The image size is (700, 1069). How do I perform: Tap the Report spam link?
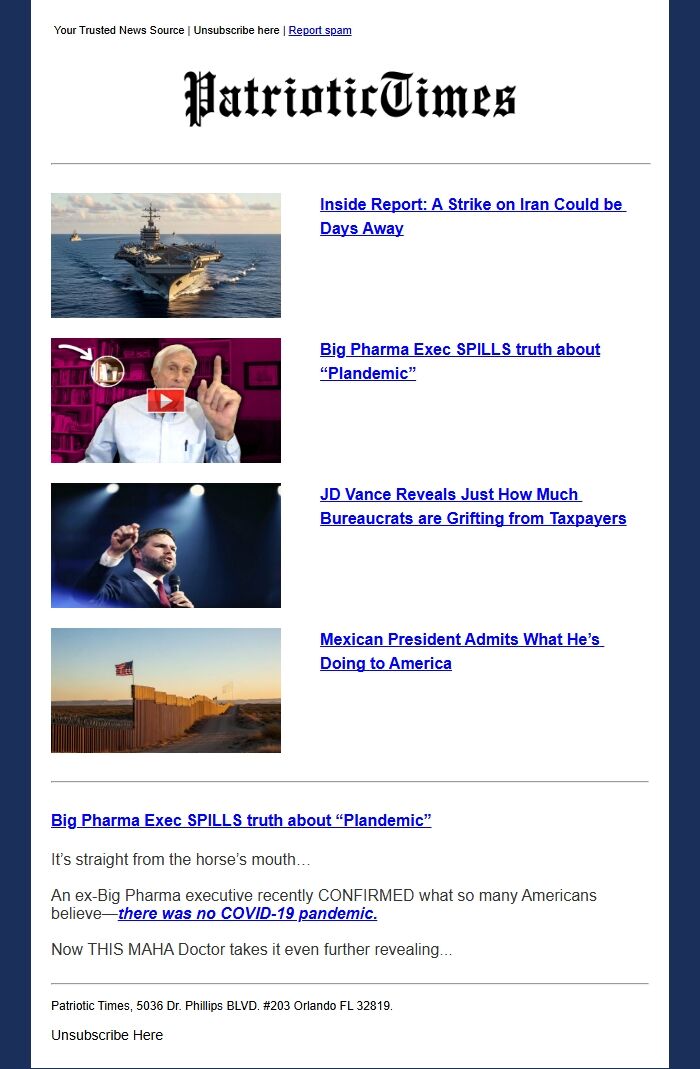320,30
